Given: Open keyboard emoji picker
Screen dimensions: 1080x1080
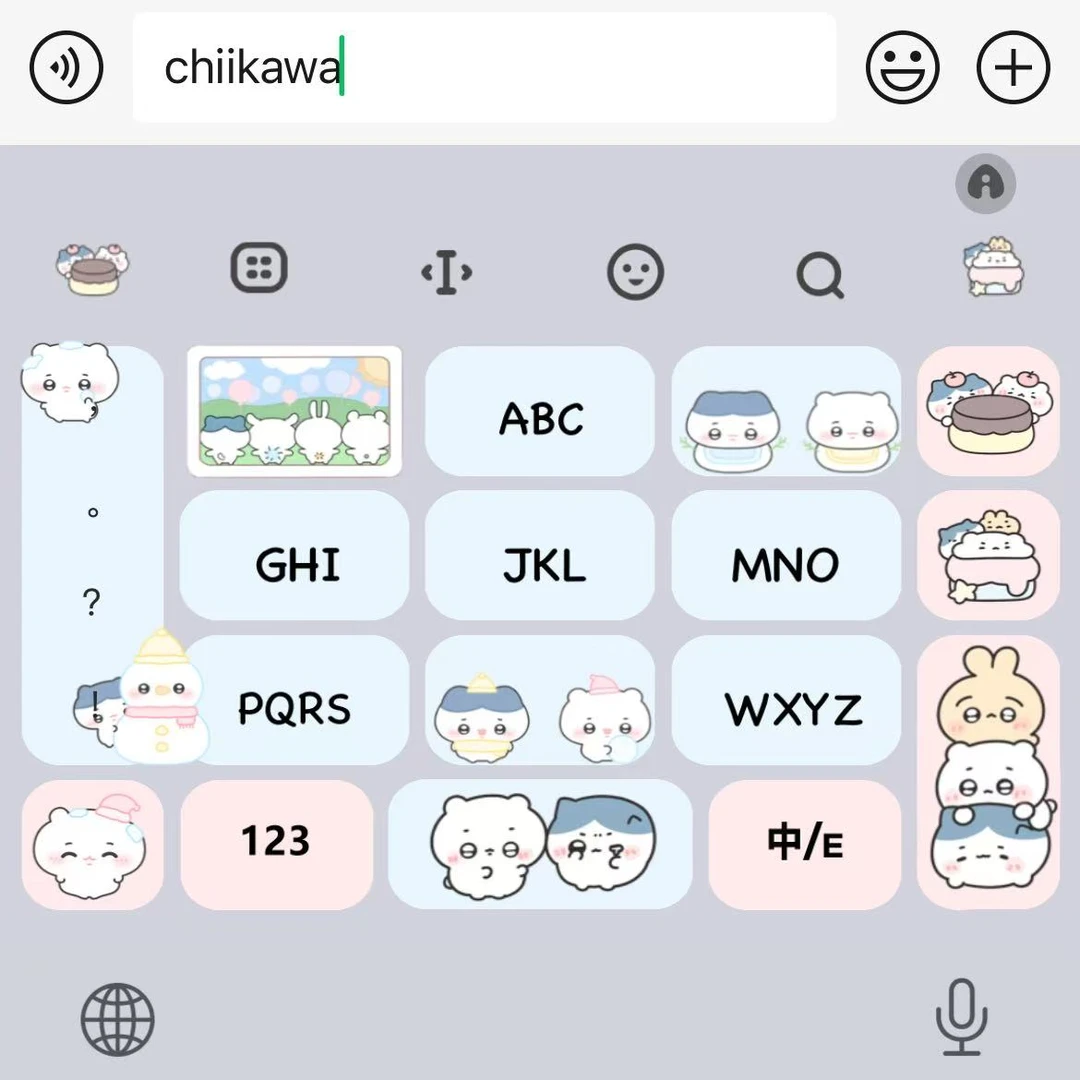Looking at the screenshot, I should pos(635,271).
